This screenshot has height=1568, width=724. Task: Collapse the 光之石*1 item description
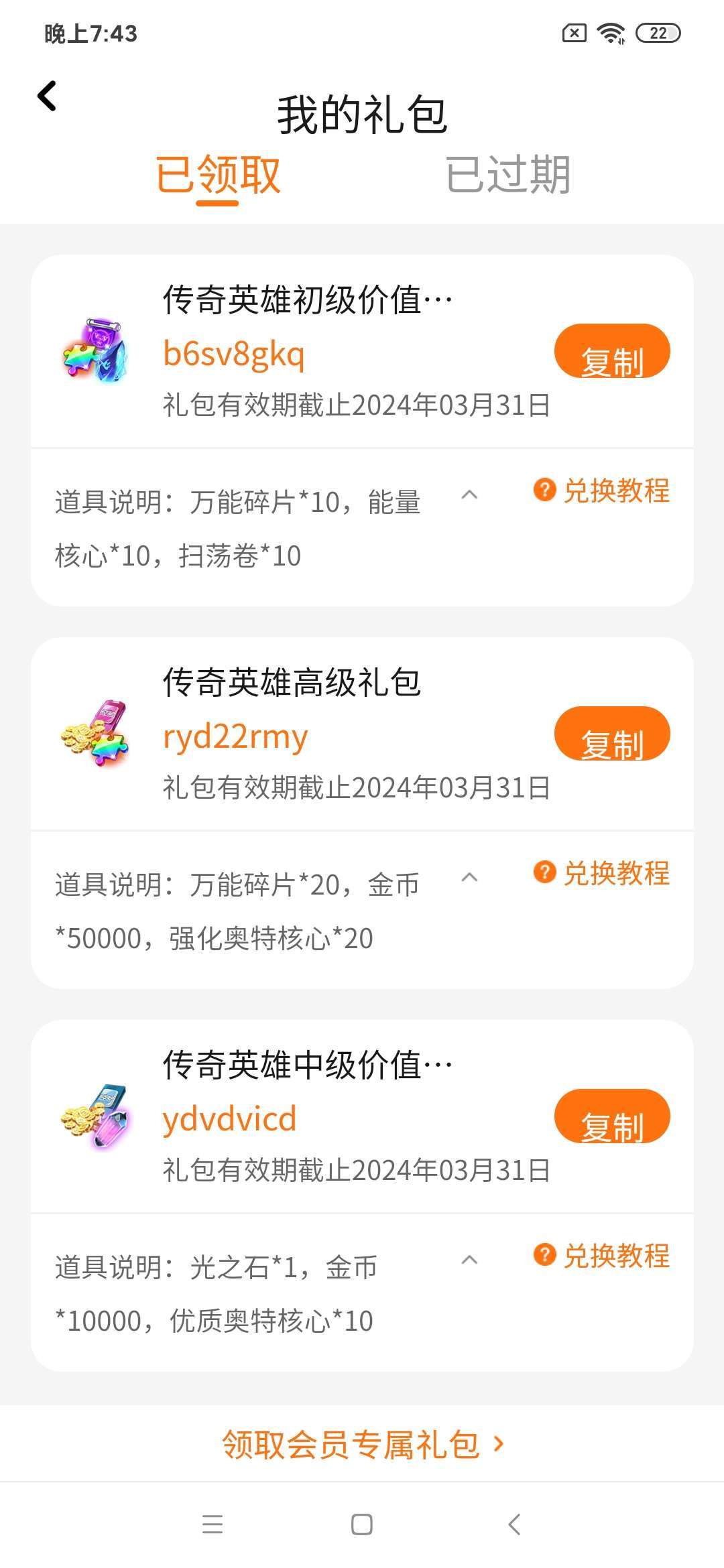coord(469,1260)
